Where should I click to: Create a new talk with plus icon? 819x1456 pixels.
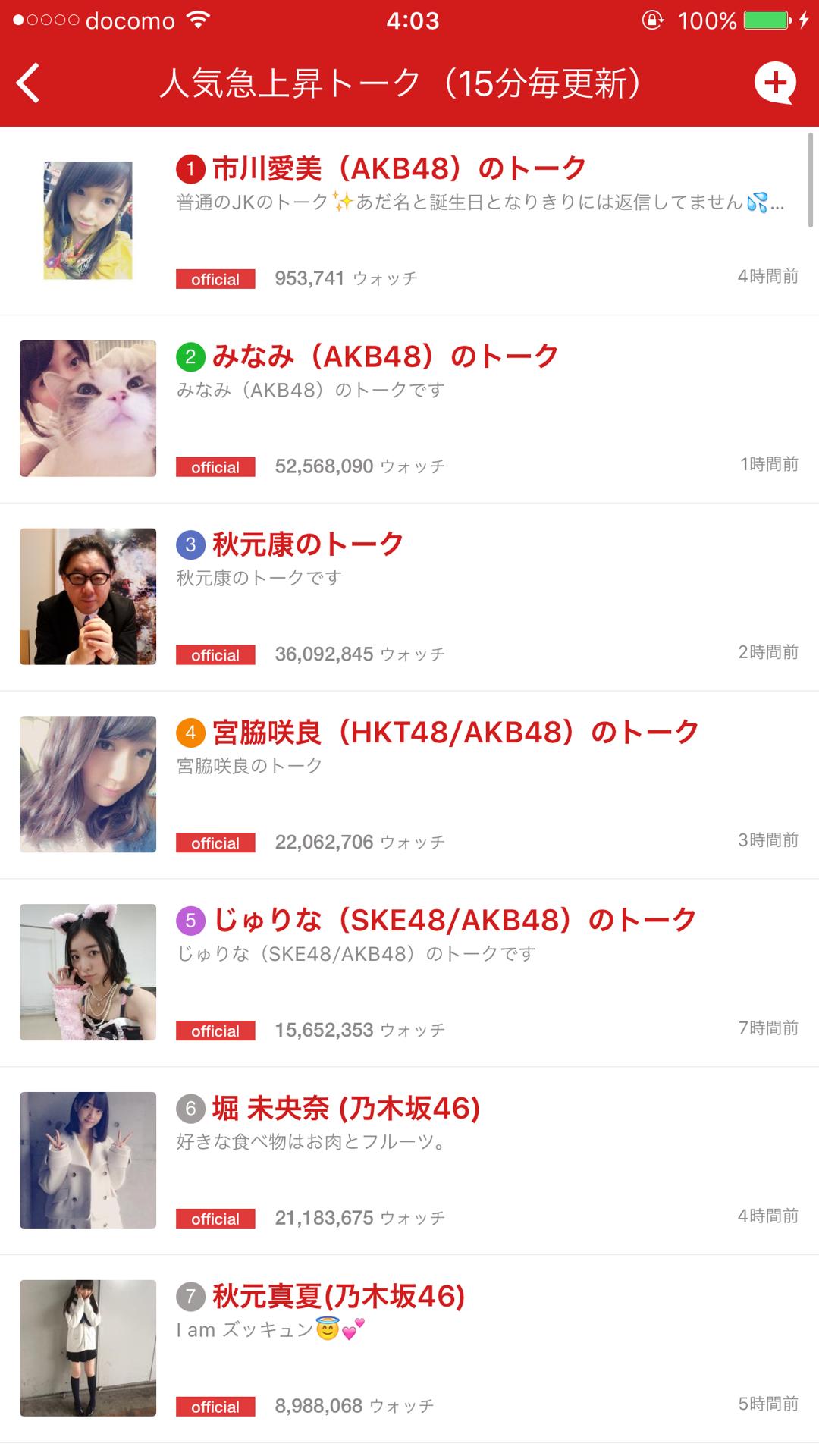[774, 83]
